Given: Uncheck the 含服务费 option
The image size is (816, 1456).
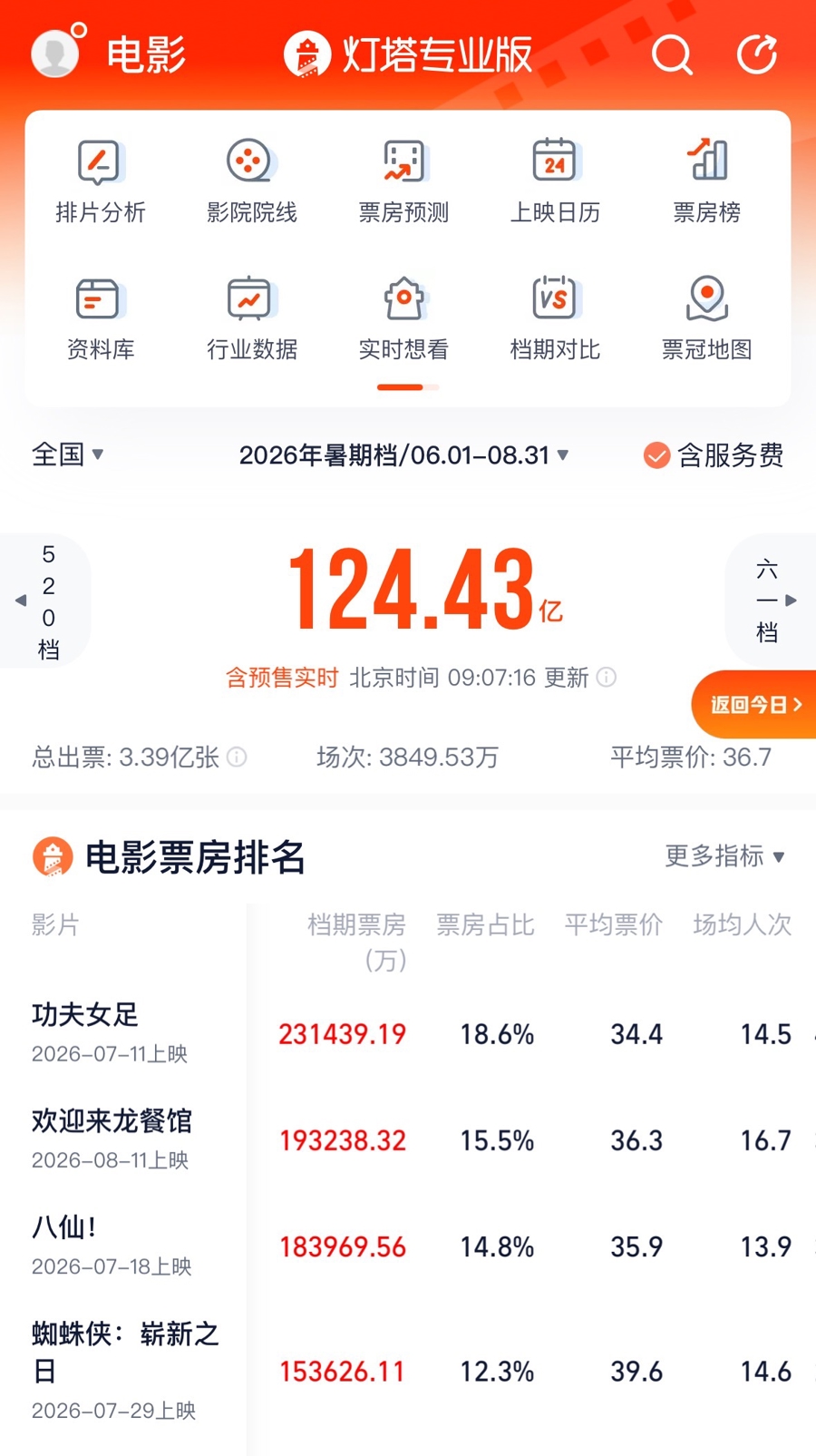Looking at the screenshot, I should [x=714, y=455].
